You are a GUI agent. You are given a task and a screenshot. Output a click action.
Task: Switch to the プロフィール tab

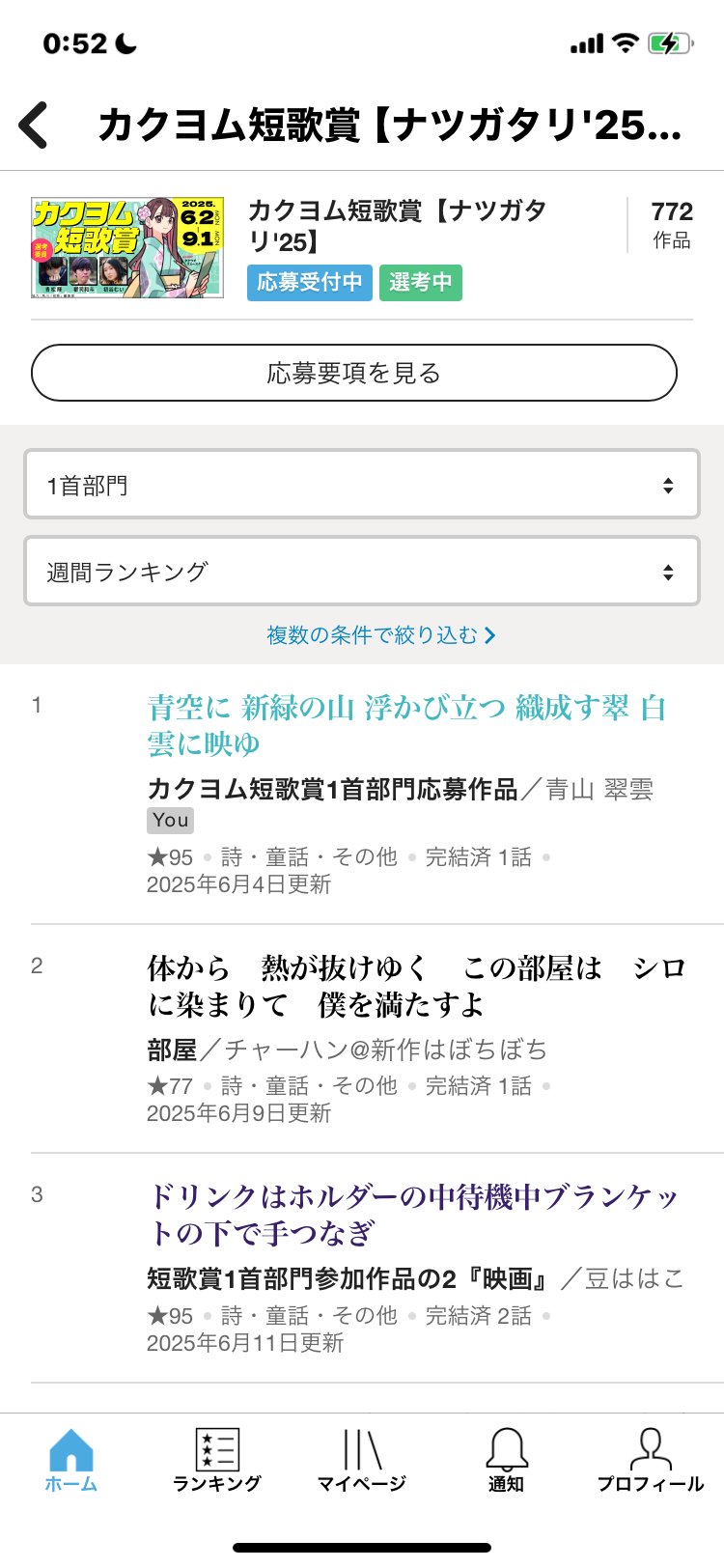click(650, 1460)
